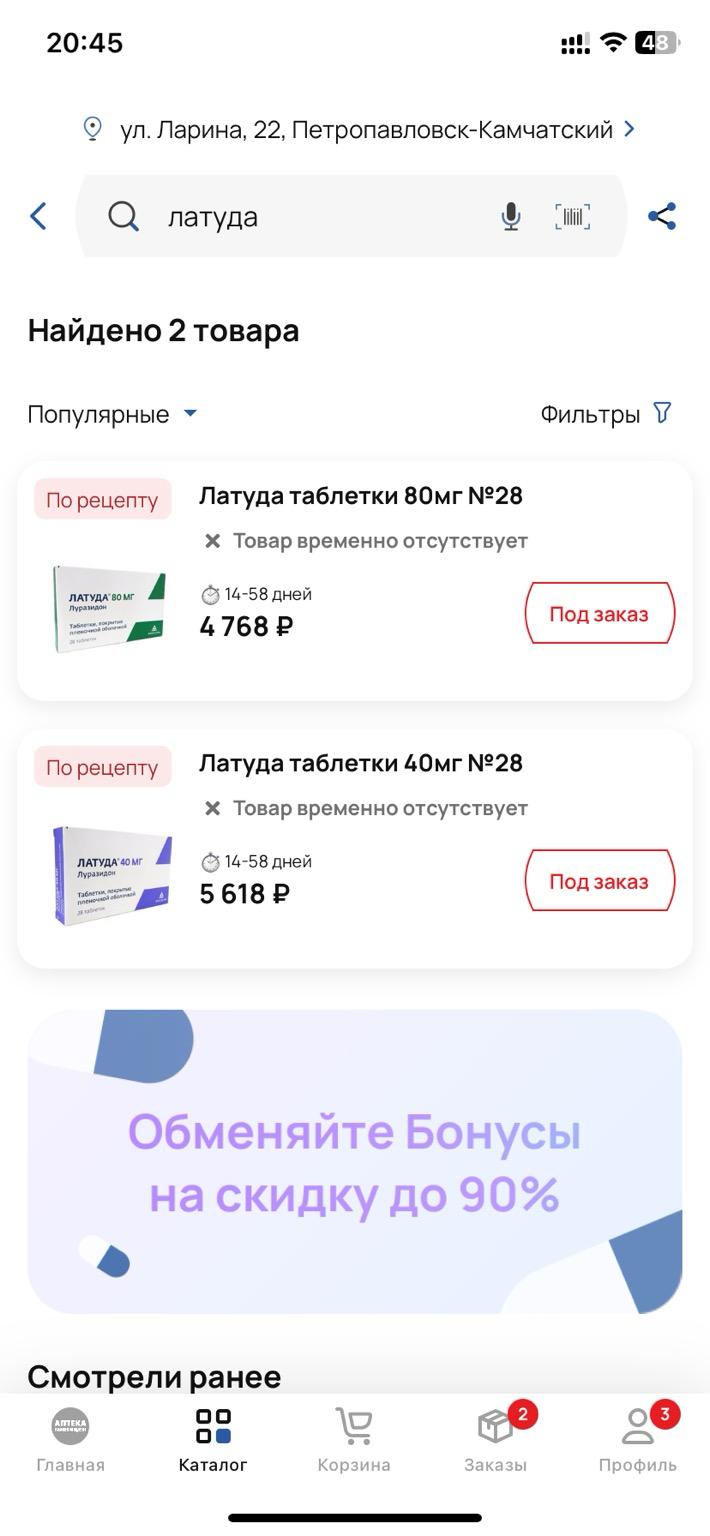Viewport: 710px width, 1536px height.
Task: Open the Корзина tab
Action: [x=354, y=1440]
